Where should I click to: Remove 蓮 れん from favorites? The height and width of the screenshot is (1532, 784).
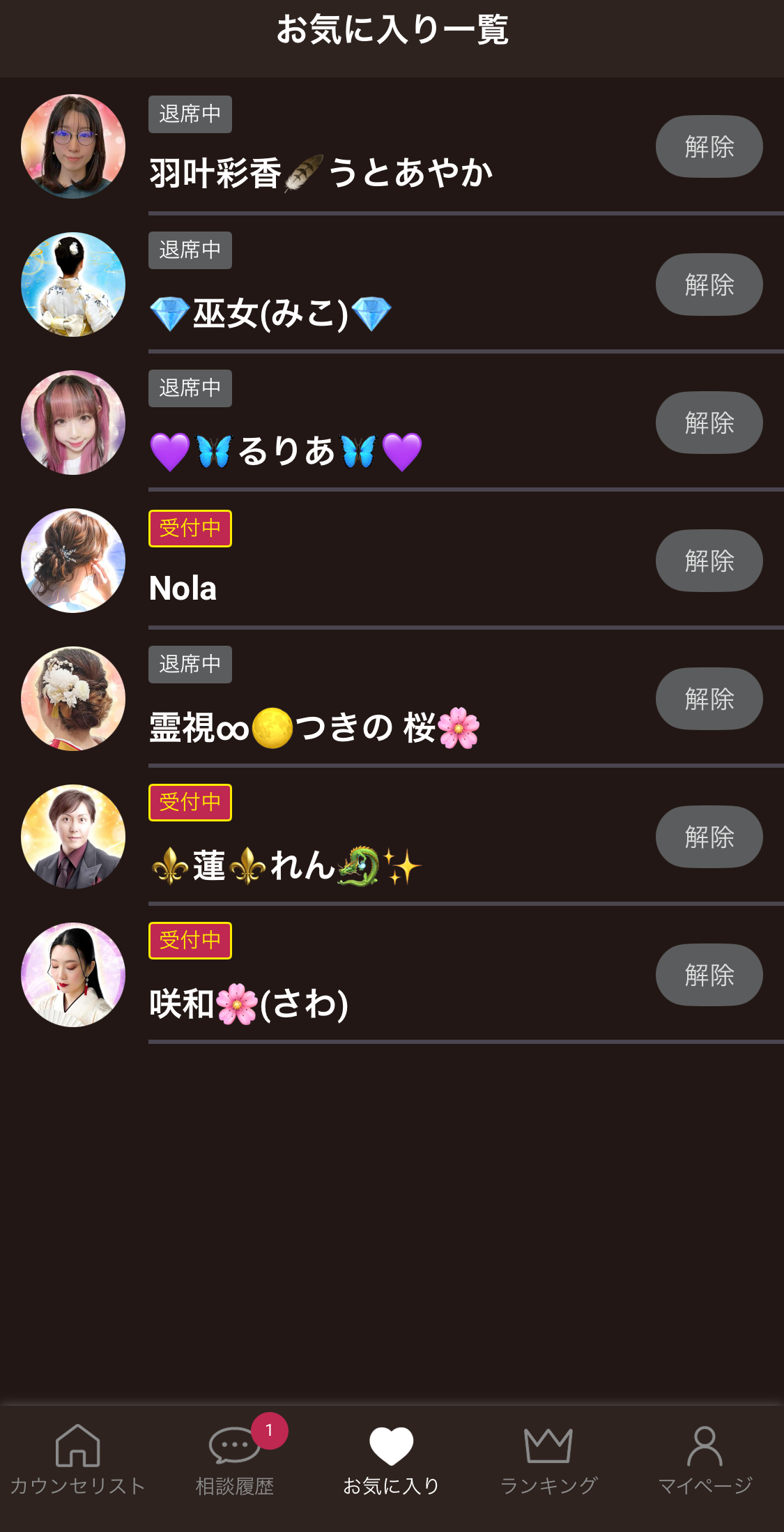point(709,837)
